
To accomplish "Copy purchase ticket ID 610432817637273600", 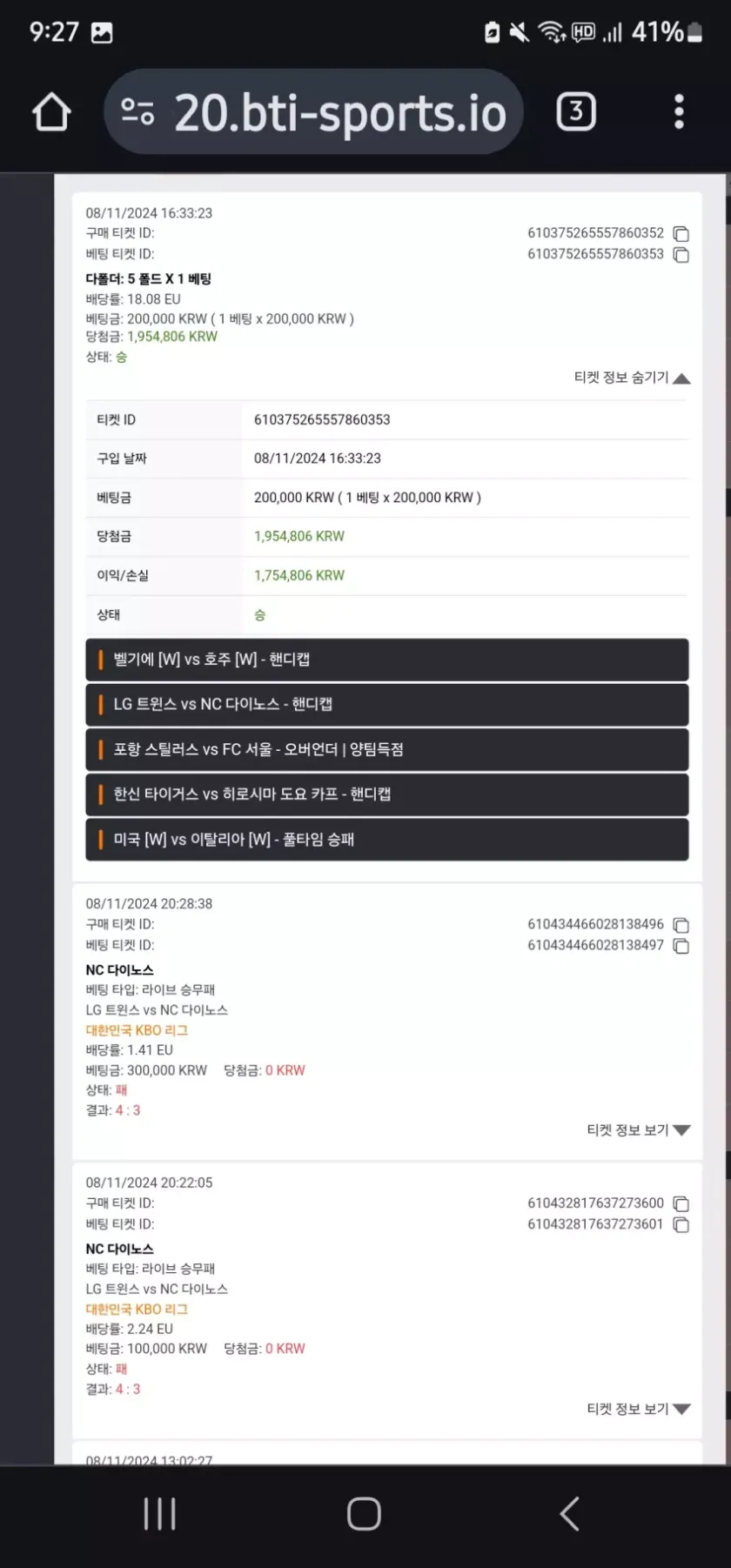I will tap(681, 1204).
